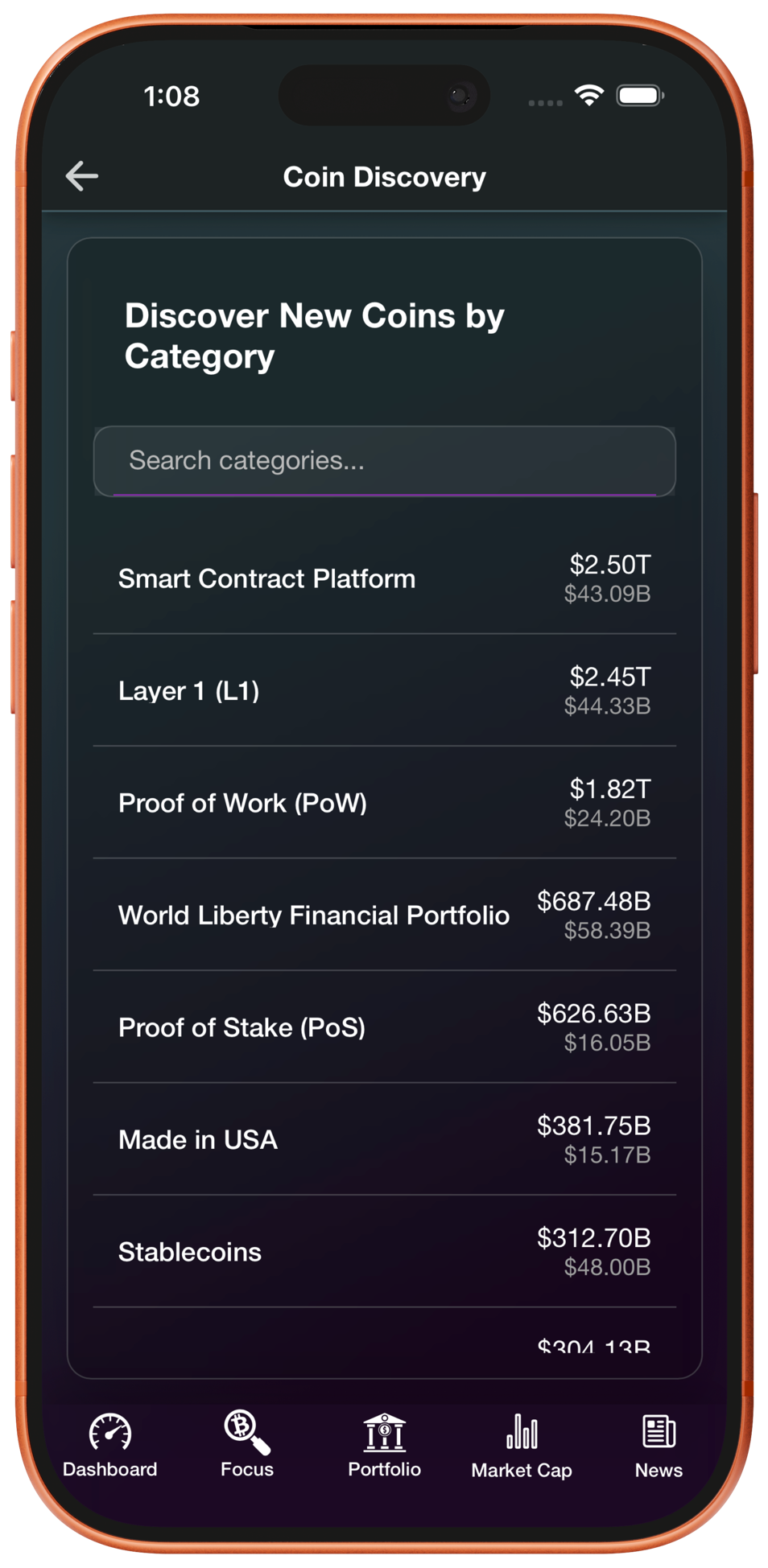768x1568 pixels.
Task: Switch to the Focus tab
Action: 247,1446
